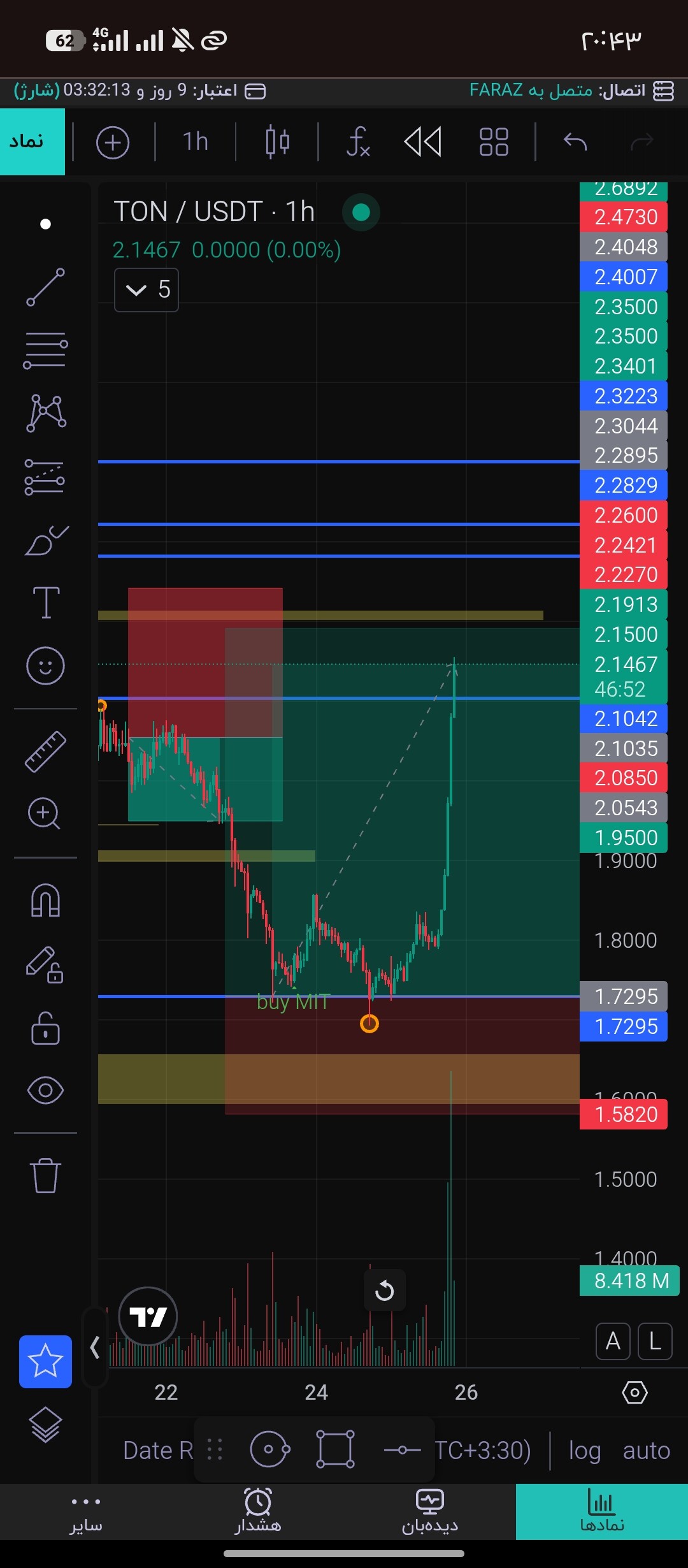The image size is (688, 1568).
Task: Open the indicators fx menu
Action: (x=358, y=142)
